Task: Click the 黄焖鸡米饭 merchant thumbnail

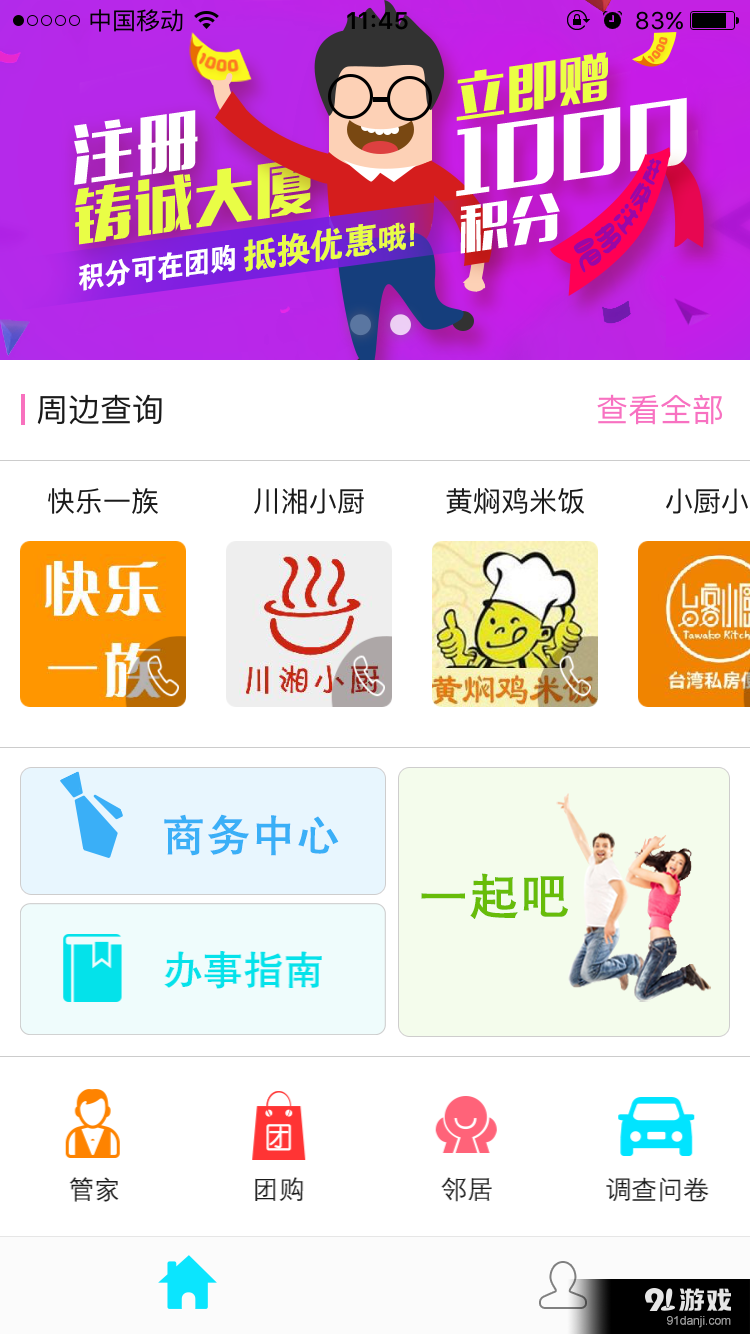Action: [514, 624]
